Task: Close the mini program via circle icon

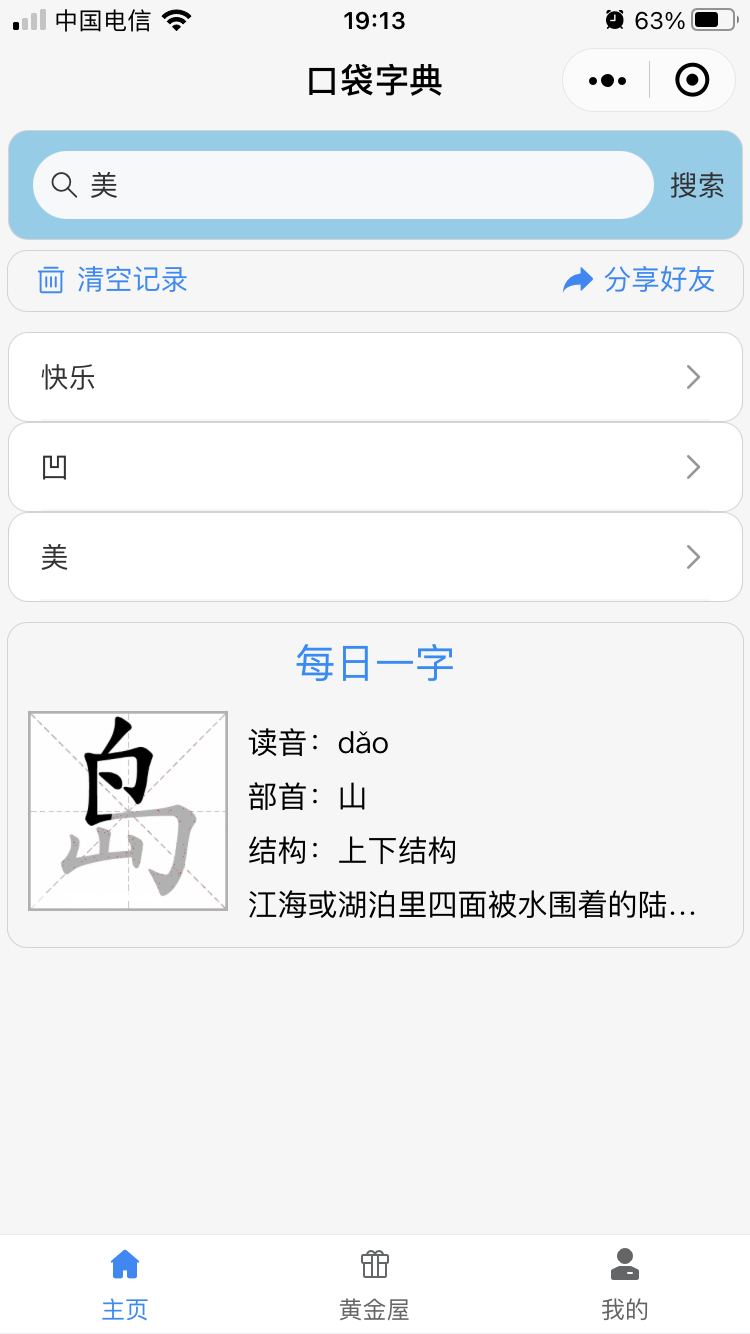Action: (x=692, y=80)
